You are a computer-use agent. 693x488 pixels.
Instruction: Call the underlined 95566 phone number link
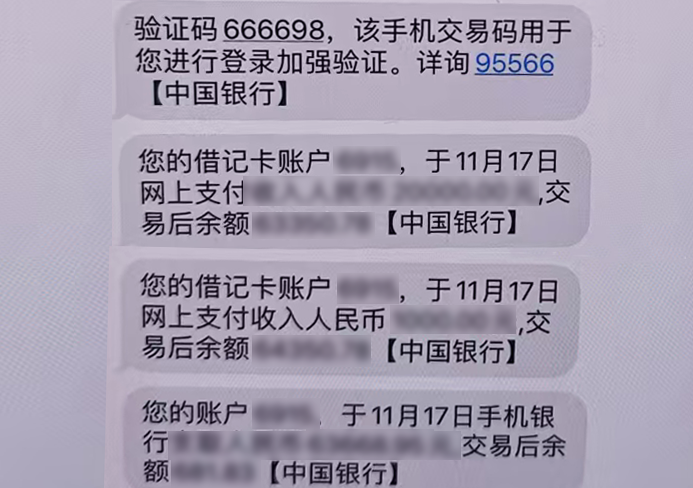click(514, 64)
